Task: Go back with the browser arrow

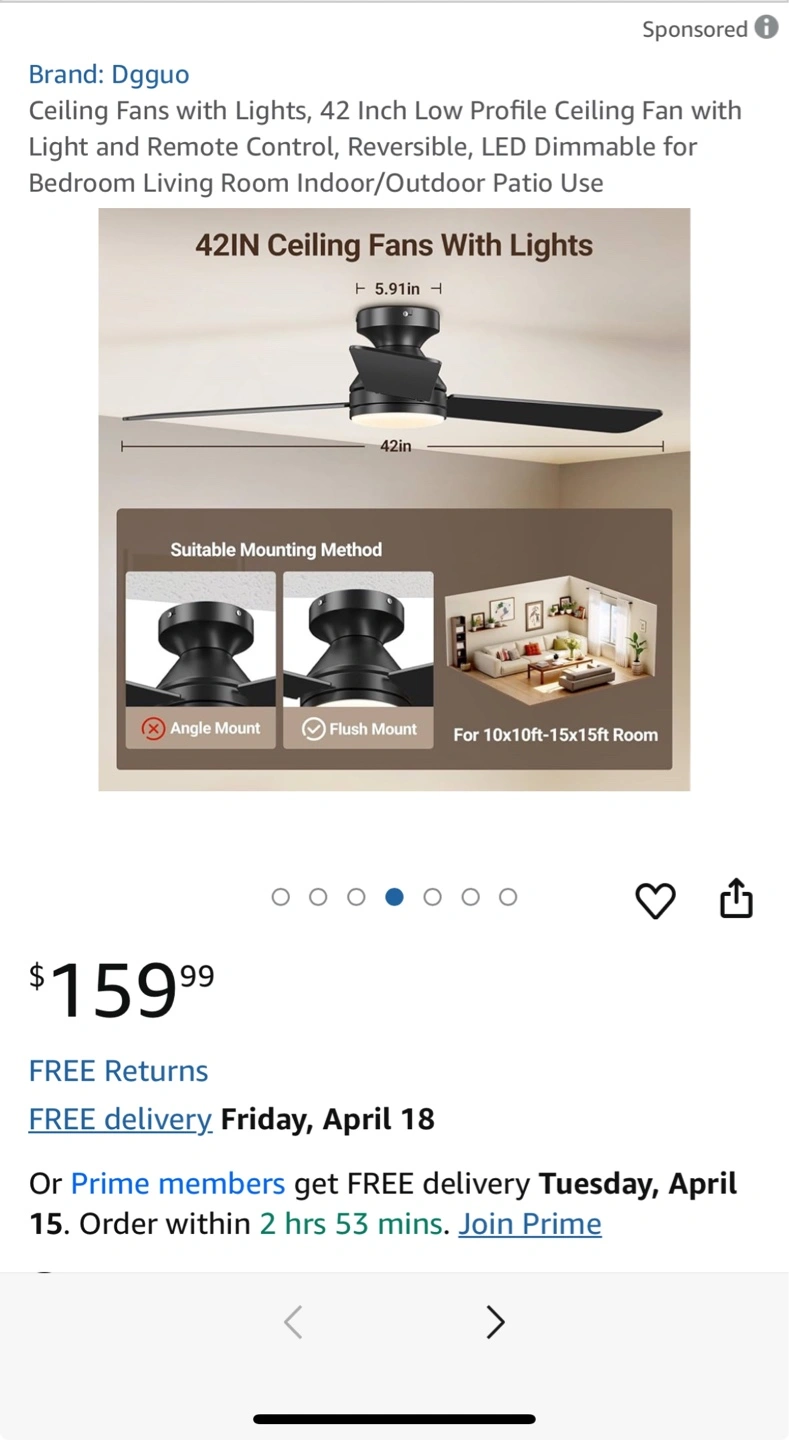Action: point(293,1322)
